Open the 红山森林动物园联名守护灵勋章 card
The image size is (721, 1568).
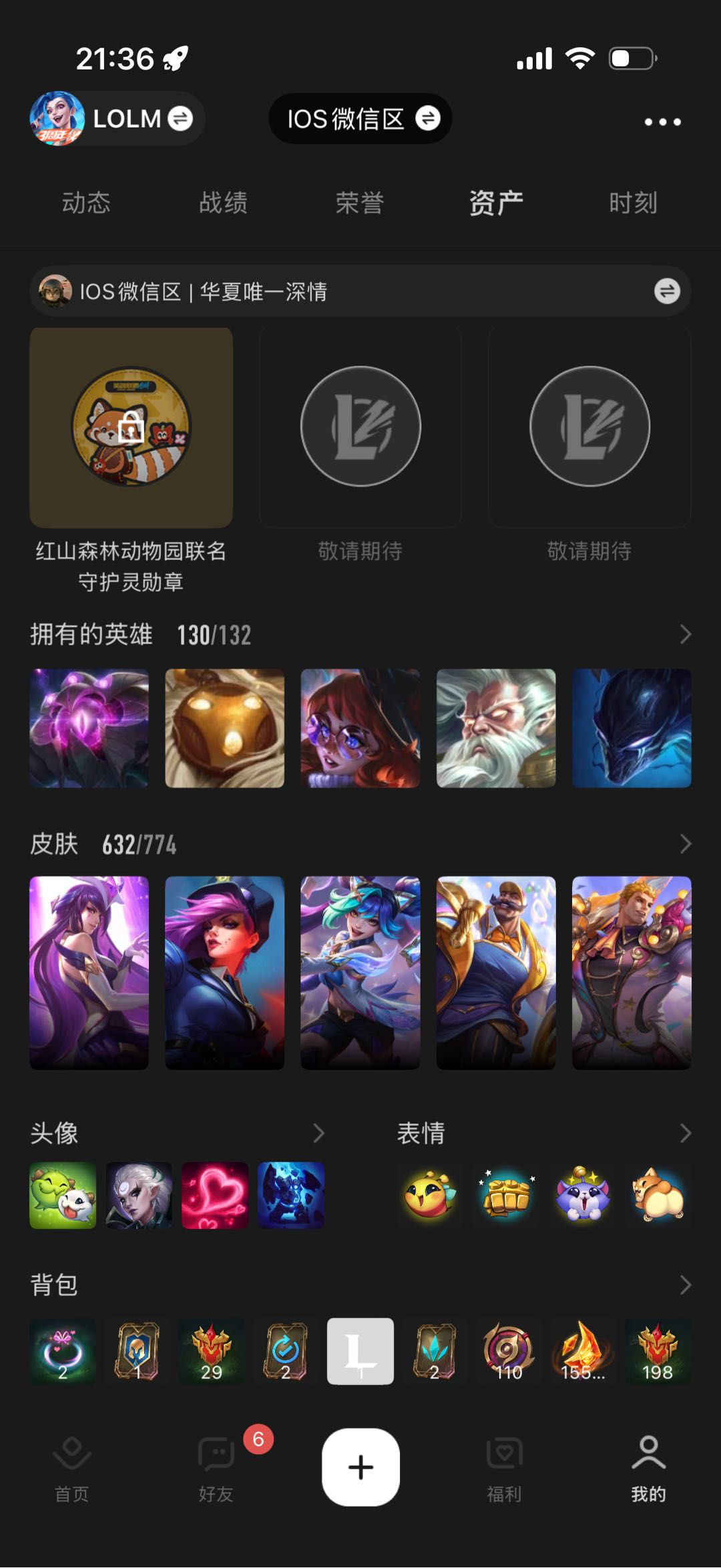[131, 428]
